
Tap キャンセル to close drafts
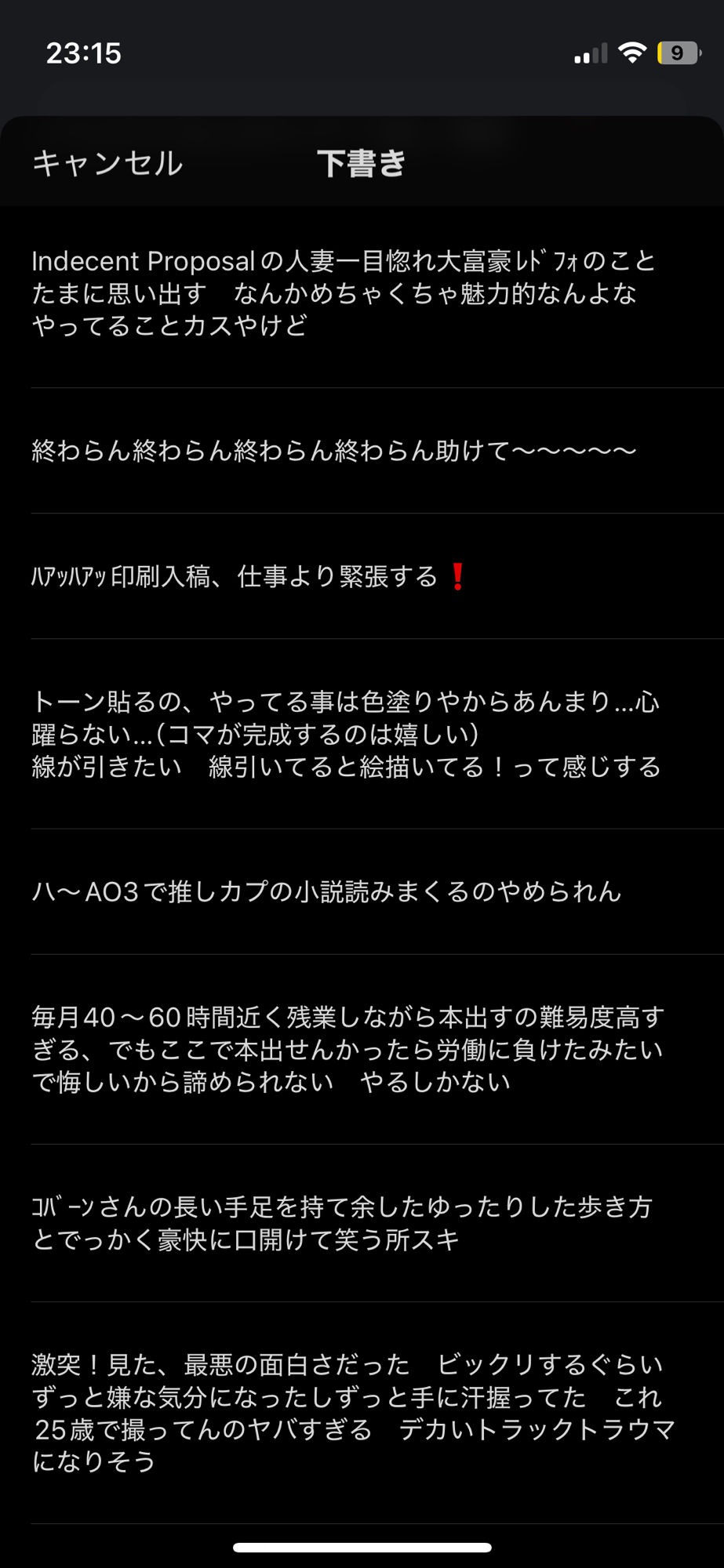[x=107, y=163]
